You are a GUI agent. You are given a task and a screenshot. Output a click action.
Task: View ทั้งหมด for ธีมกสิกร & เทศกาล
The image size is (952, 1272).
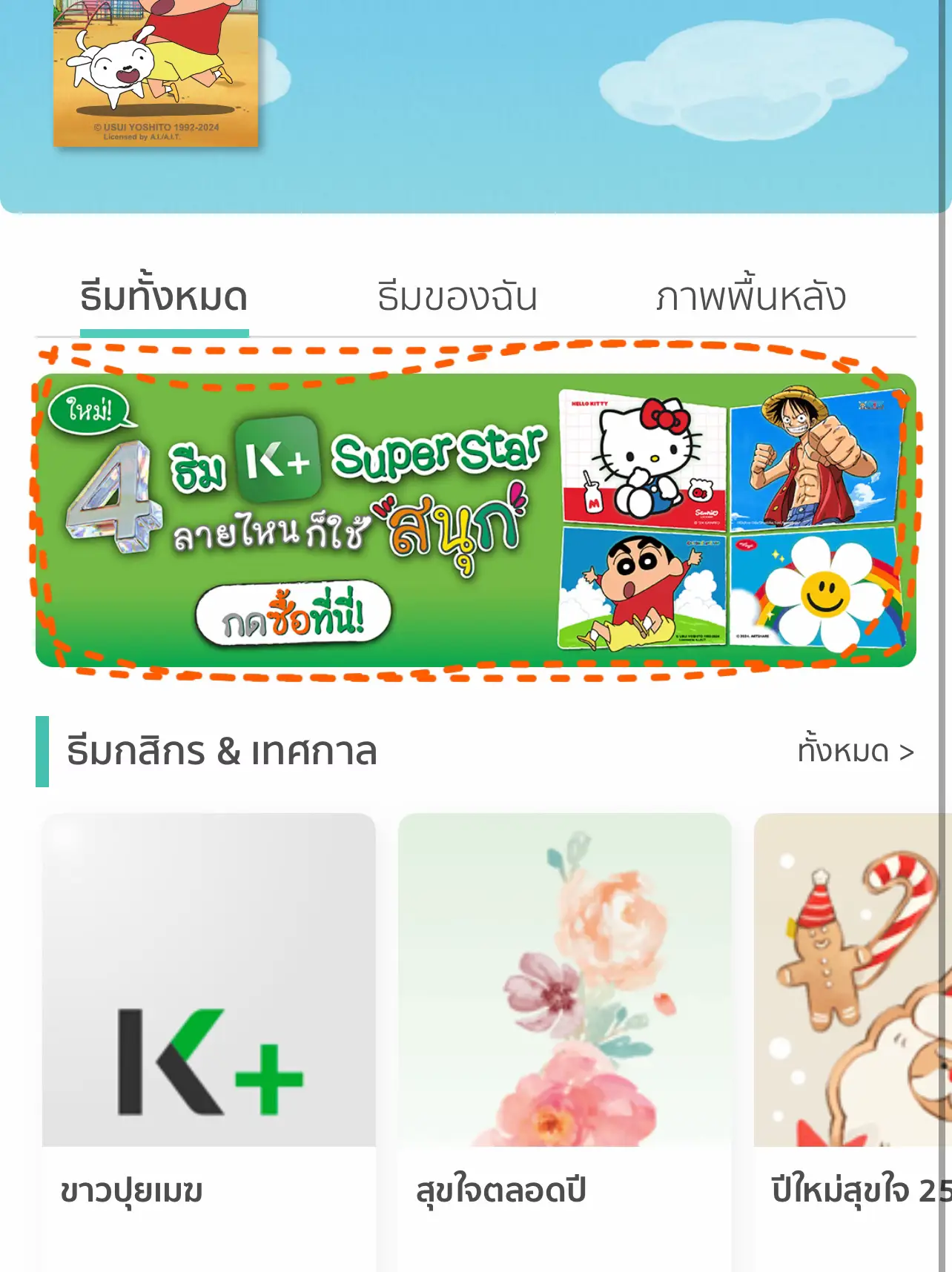coord(855,752)
